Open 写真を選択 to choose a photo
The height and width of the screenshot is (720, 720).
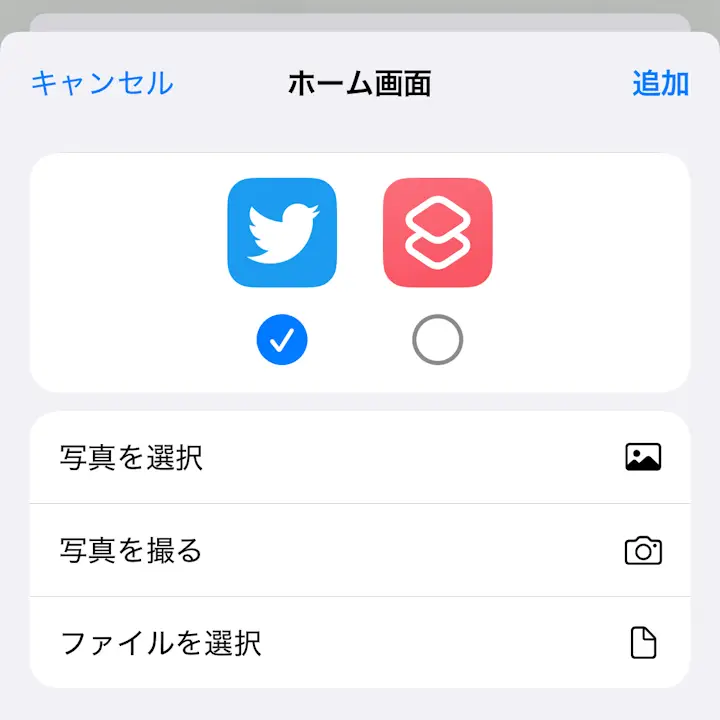pyautogui.click(x=360, y=458)
